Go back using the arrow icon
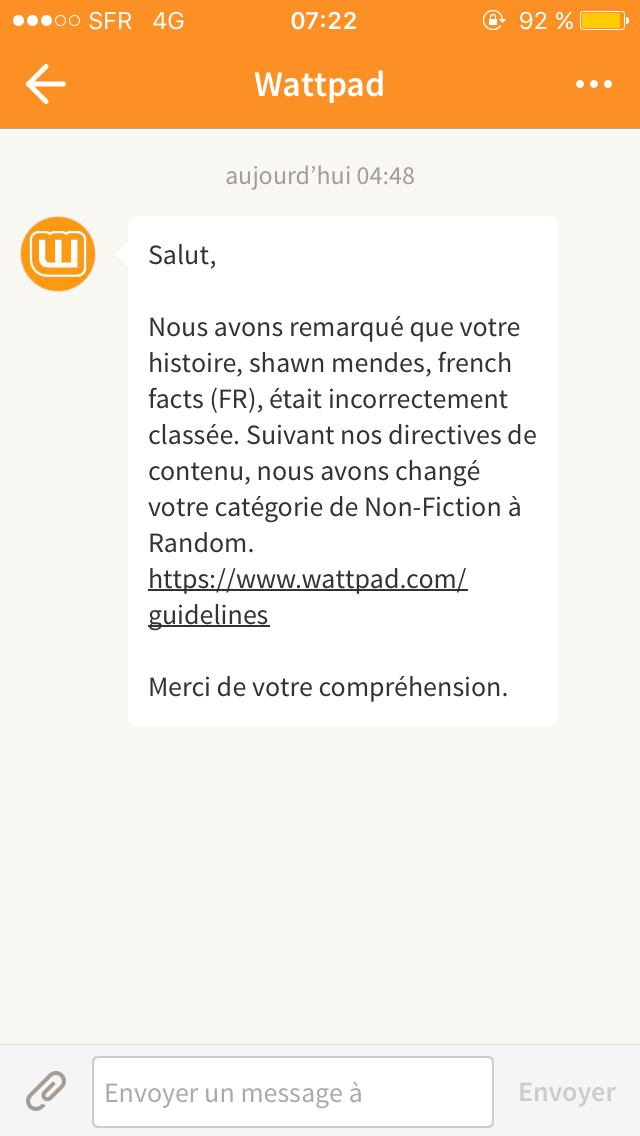 point(46,84)
